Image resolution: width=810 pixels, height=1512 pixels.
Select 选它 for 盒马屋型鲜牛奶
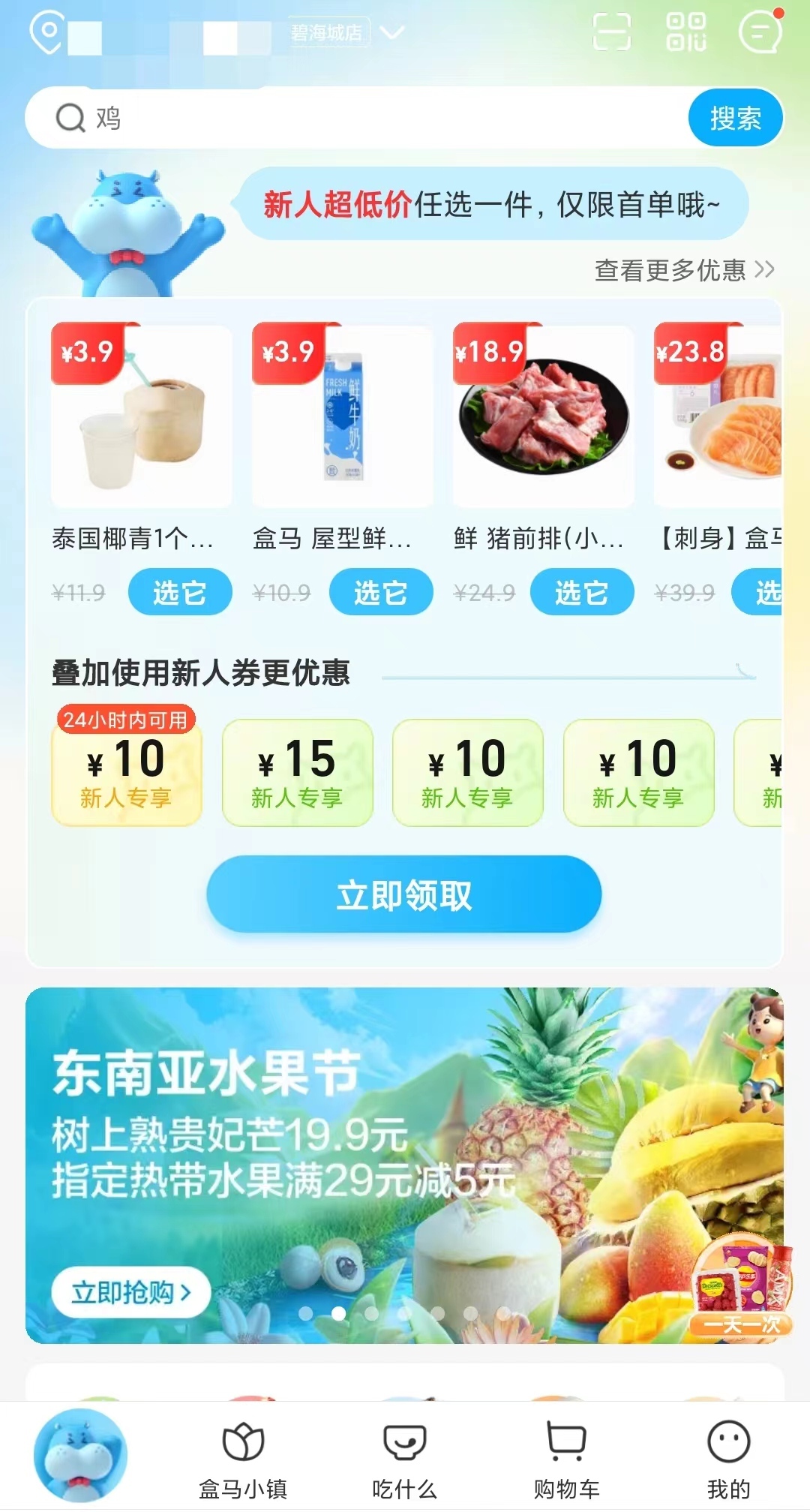(x=381, y=593)
